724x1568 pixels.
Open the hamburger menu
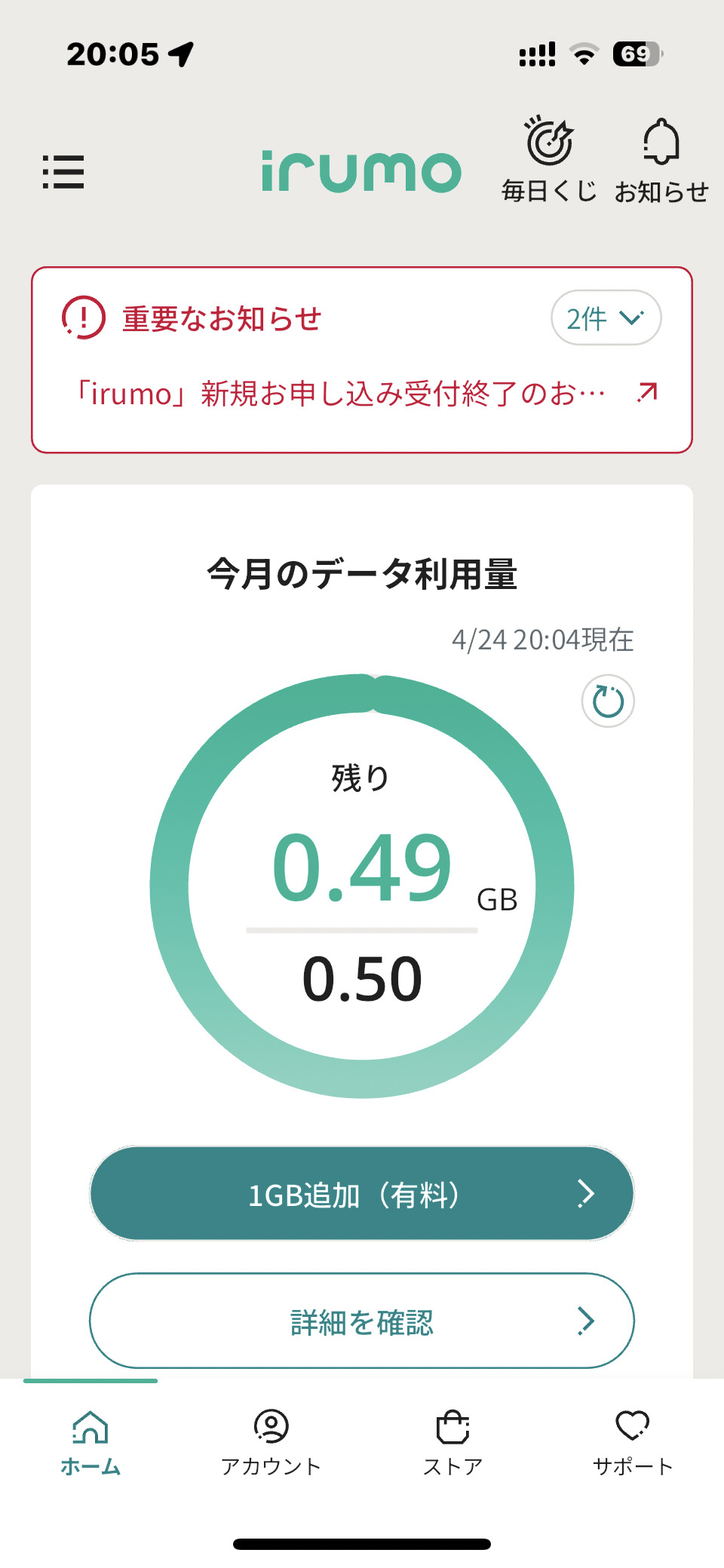point(63,172)
